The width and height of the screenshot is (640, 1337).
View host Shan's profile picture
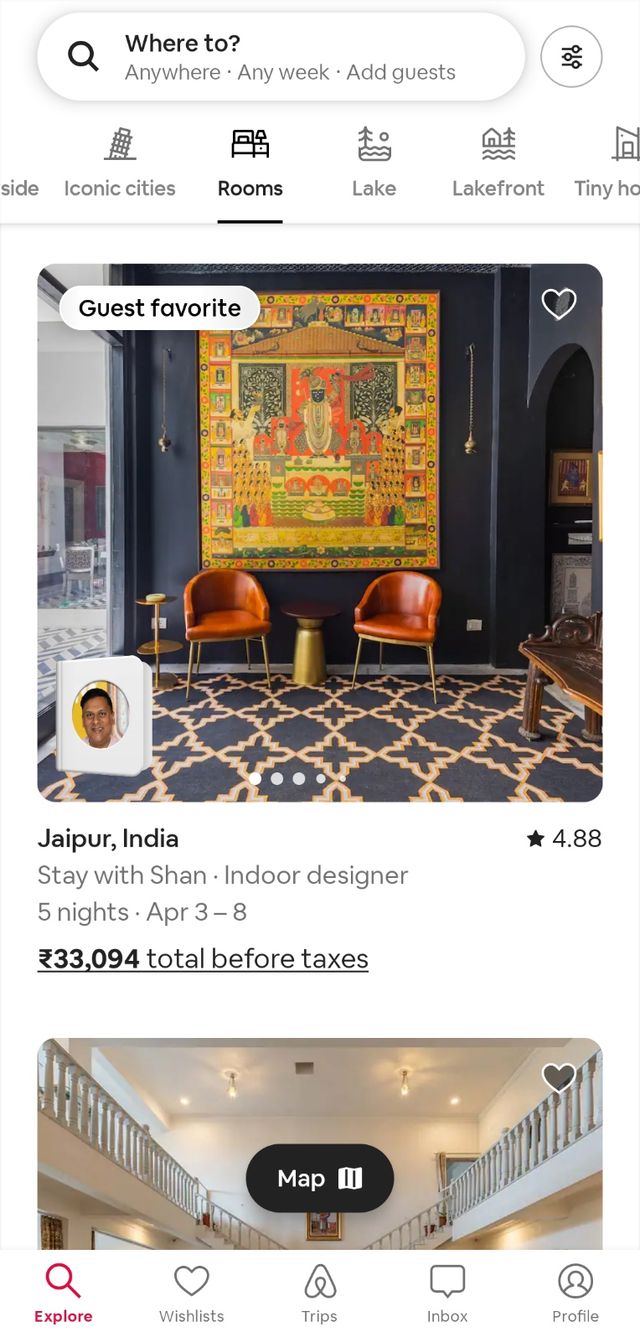click(x=101, y=715)
